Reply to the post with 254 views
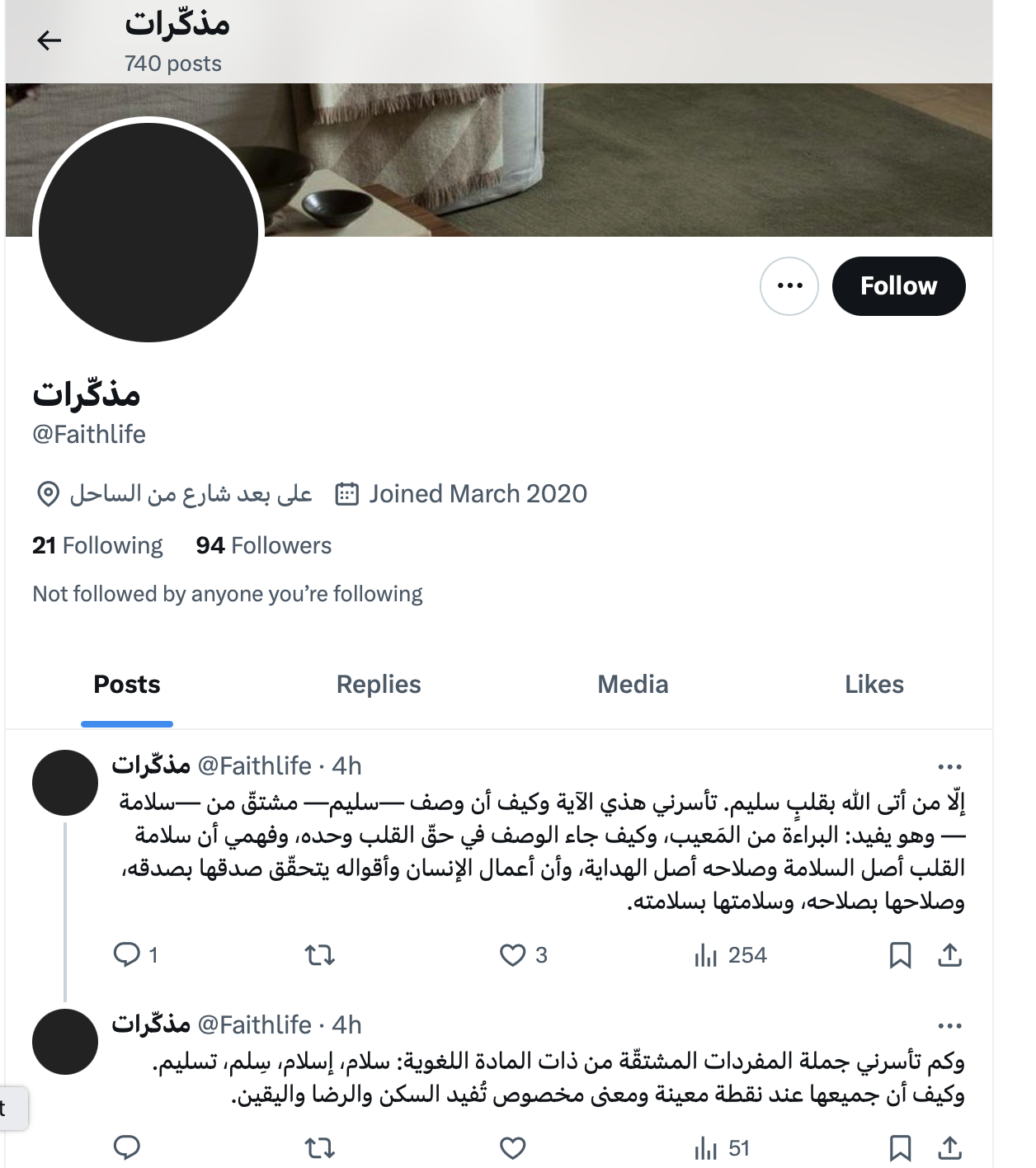Image resolution: width=1036 pixels, height=1168 pixels. pyautogui.click(x=127, y=955)
